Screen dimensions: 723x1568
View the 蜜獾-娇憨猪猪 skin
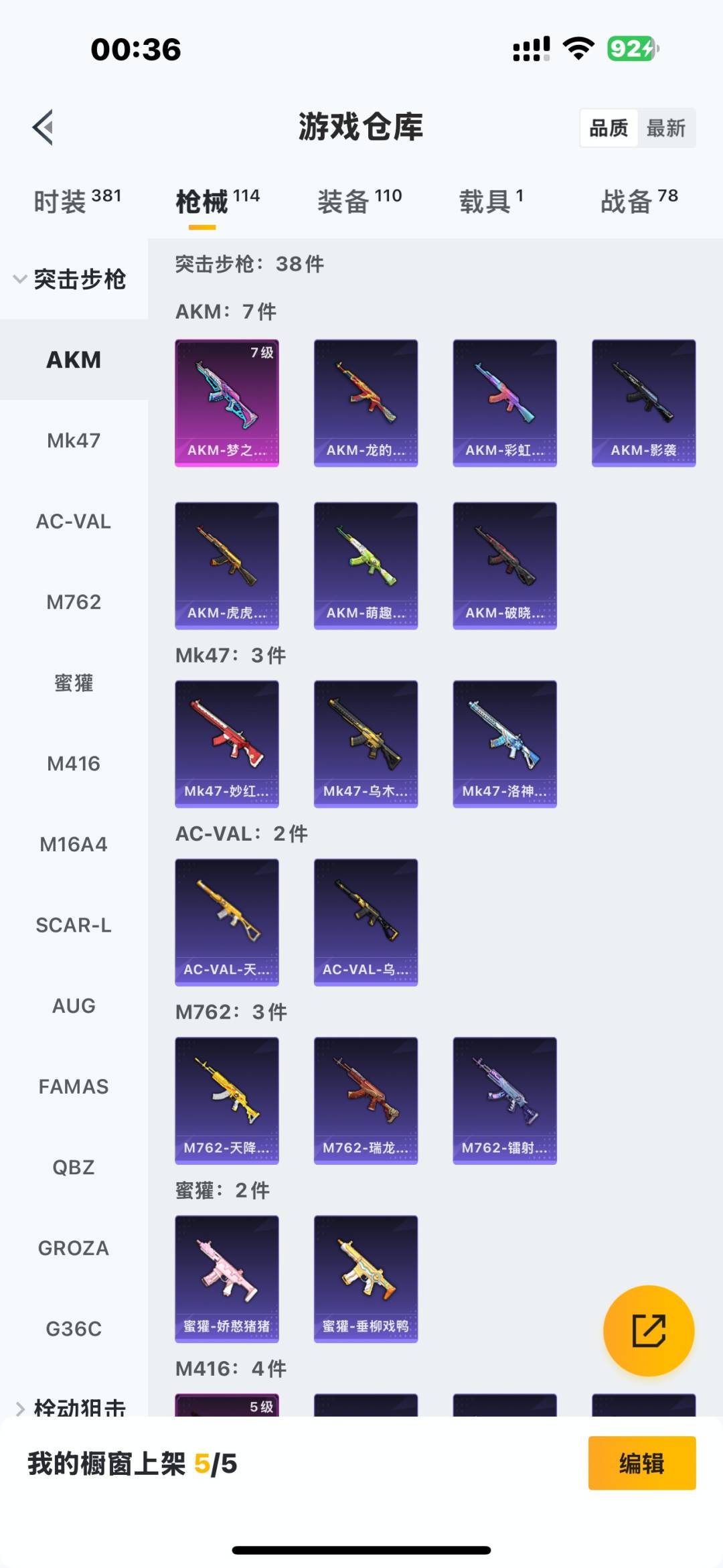pyautogui.click(x=227, y=1279)
